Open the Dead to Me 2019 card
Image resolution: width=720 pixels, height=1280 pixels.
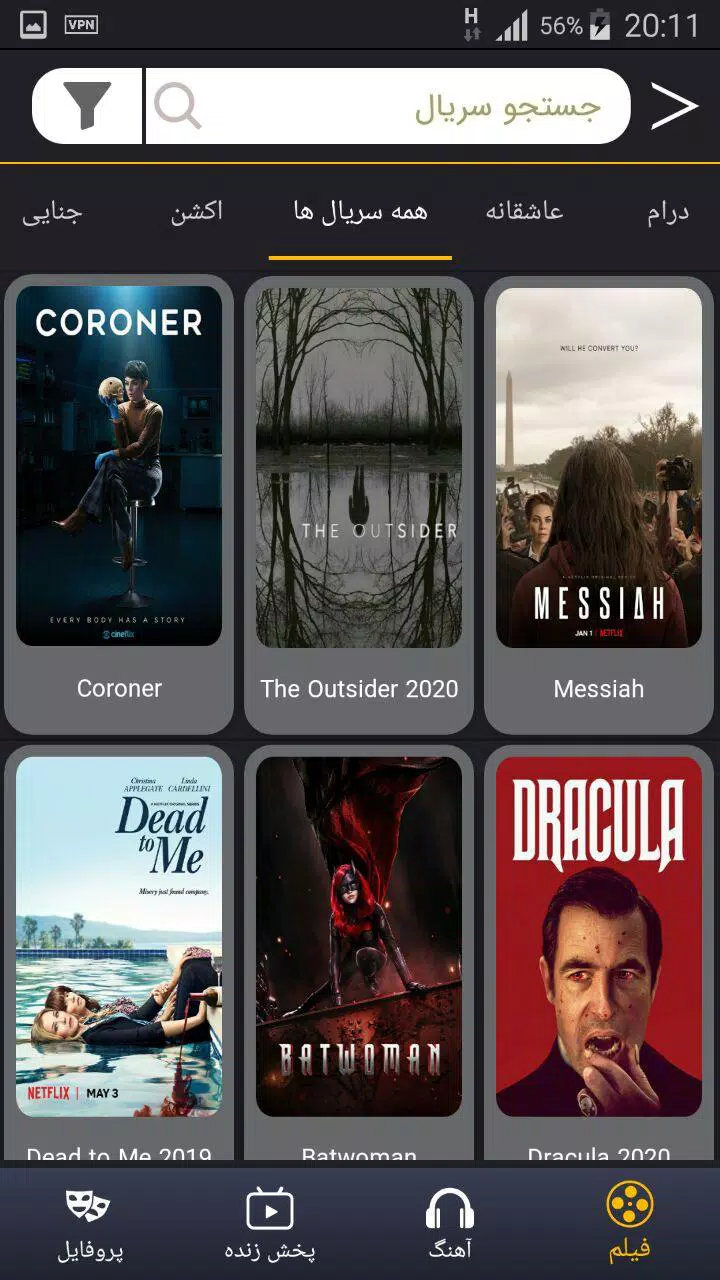[119, 955]
